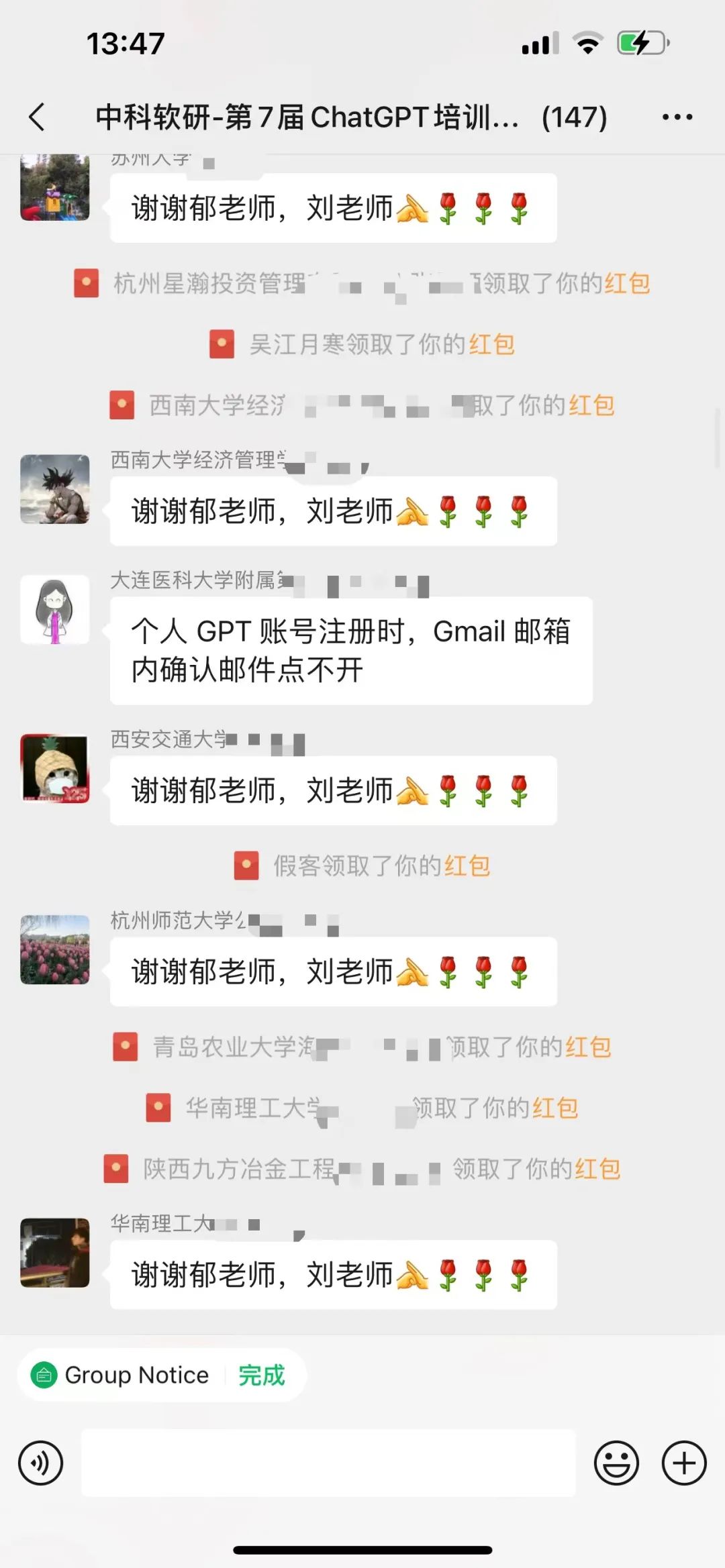The height and width of the screenshot is (1568, 725).
Task: Select the Gmail confirmation problem message bubble
Action: click(349, 649)
